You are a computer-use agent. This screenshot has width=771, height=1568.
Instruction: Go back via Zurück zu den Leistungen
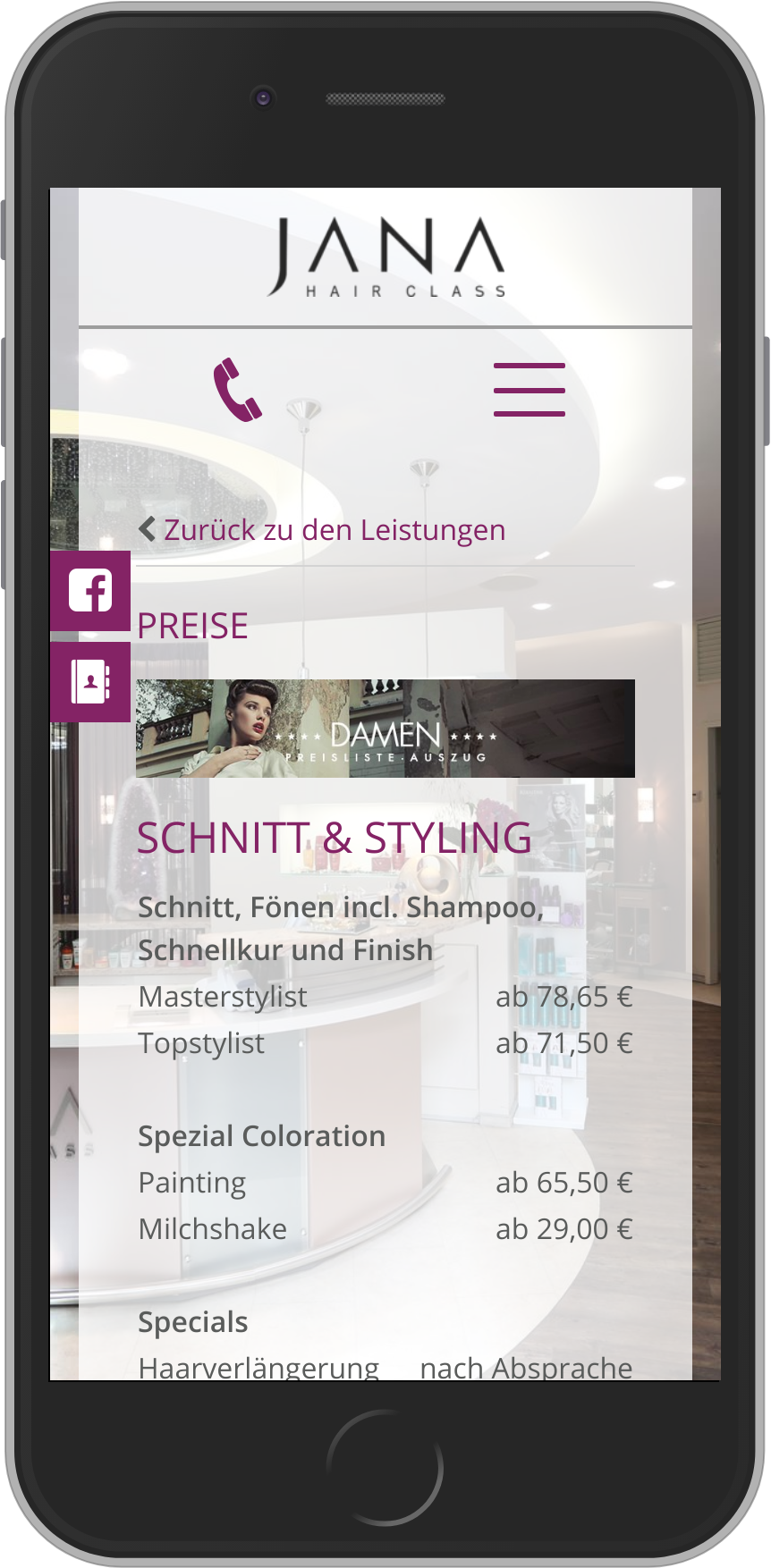[322, 530]
